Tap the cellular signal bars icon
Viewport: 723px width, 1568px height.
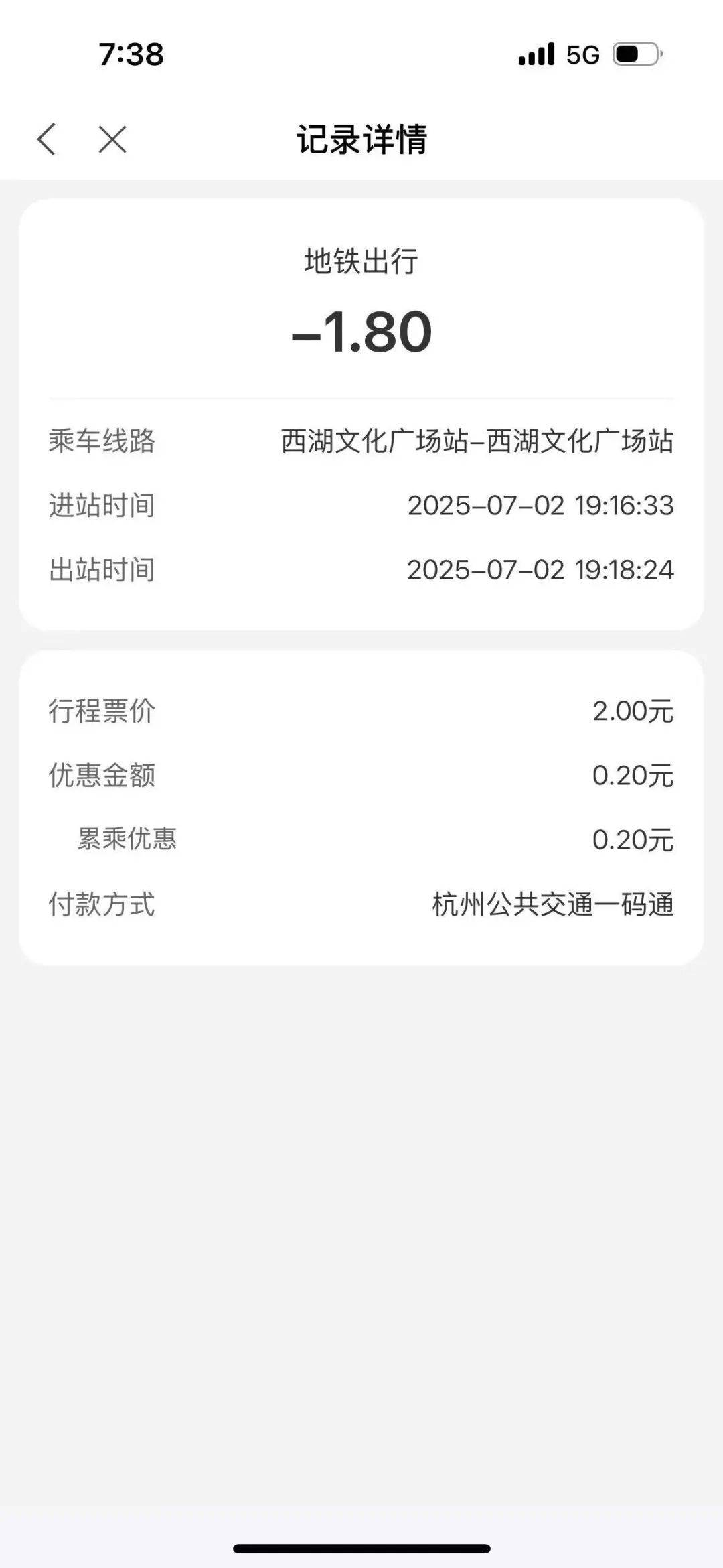pyautogui.click(x=536, y=52)
